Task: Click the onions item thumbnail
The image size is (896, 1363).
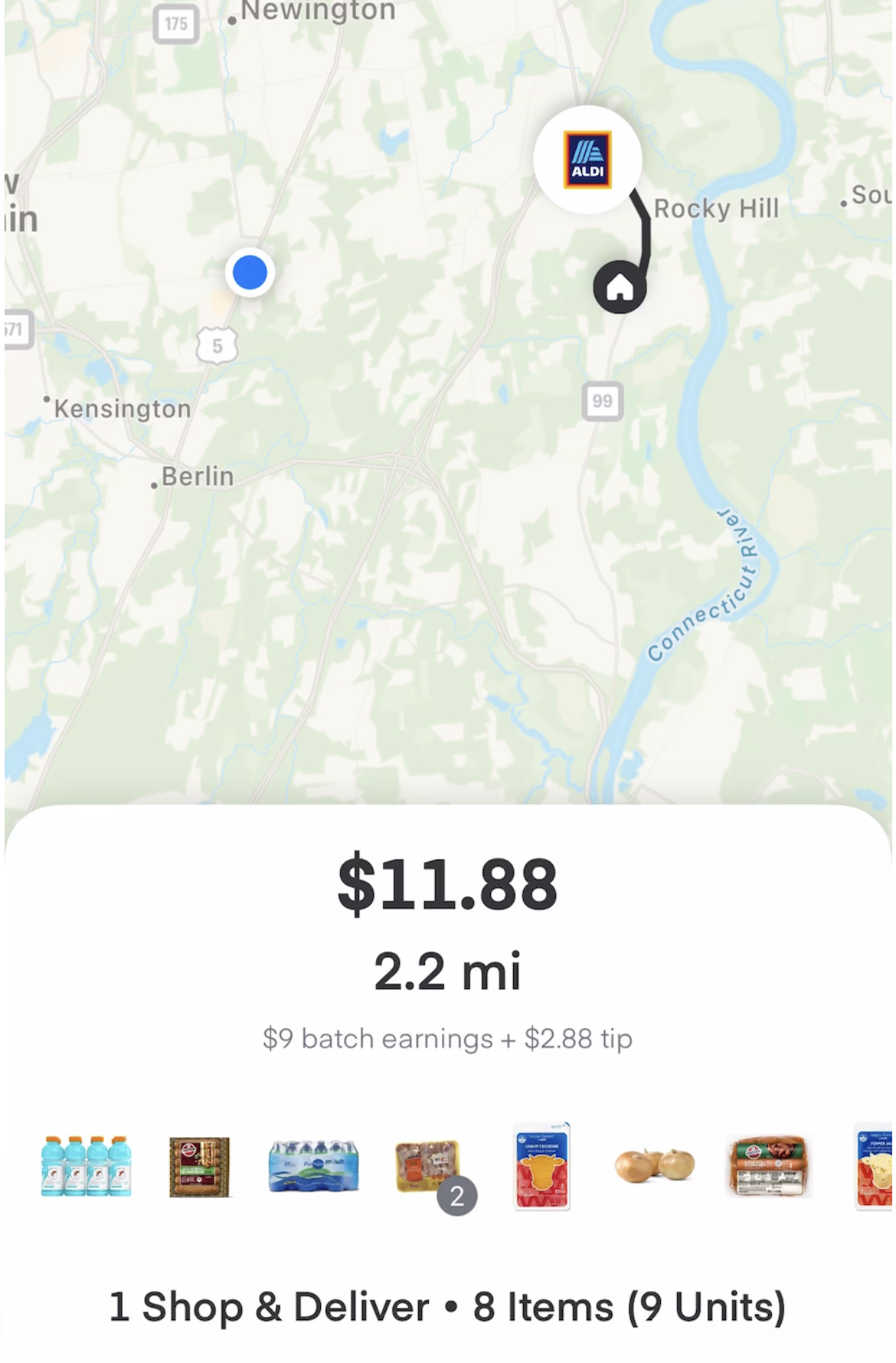Action: 655,1165
